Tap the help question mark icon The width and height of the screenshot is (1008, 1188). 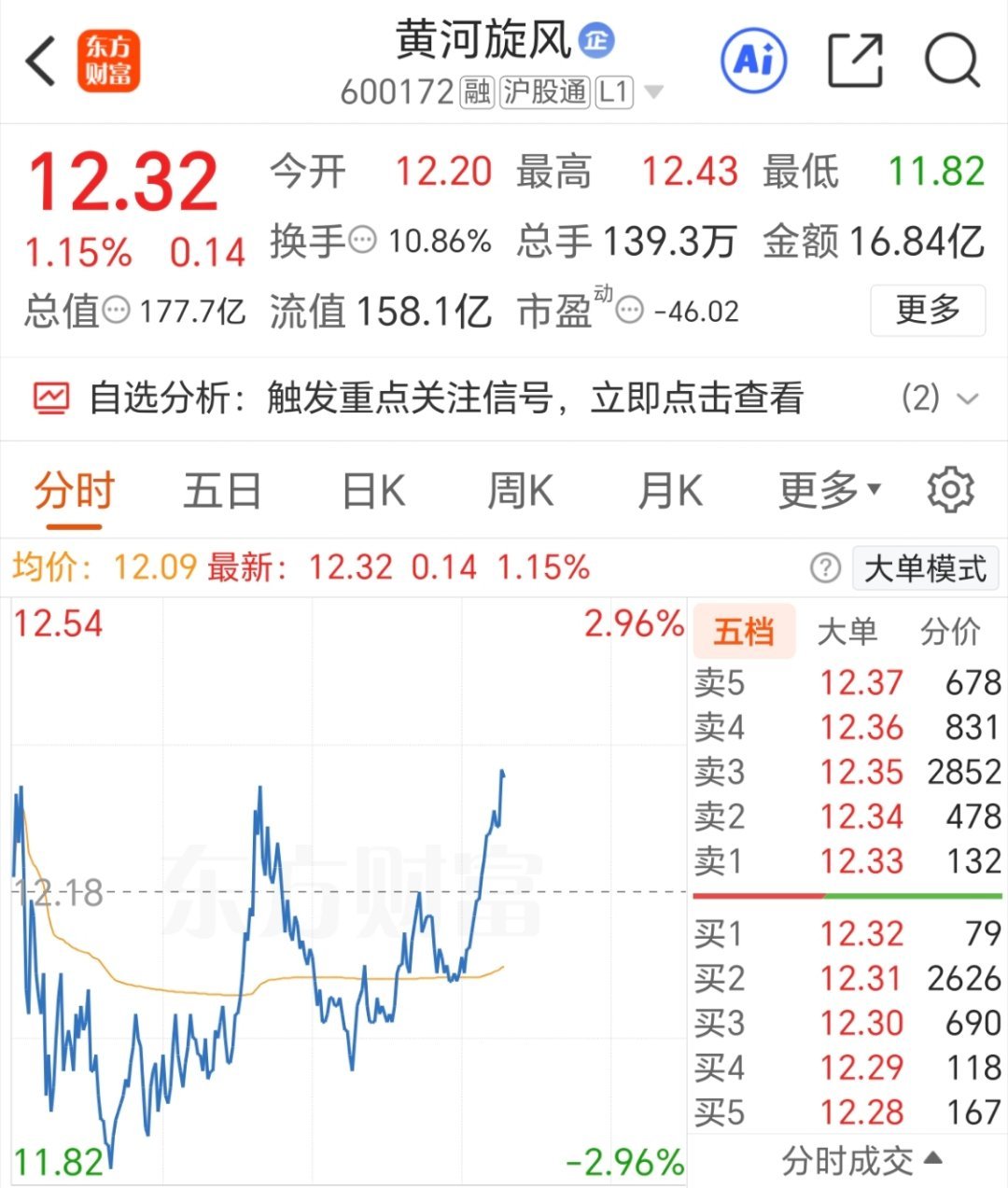(x=825, y=567)
